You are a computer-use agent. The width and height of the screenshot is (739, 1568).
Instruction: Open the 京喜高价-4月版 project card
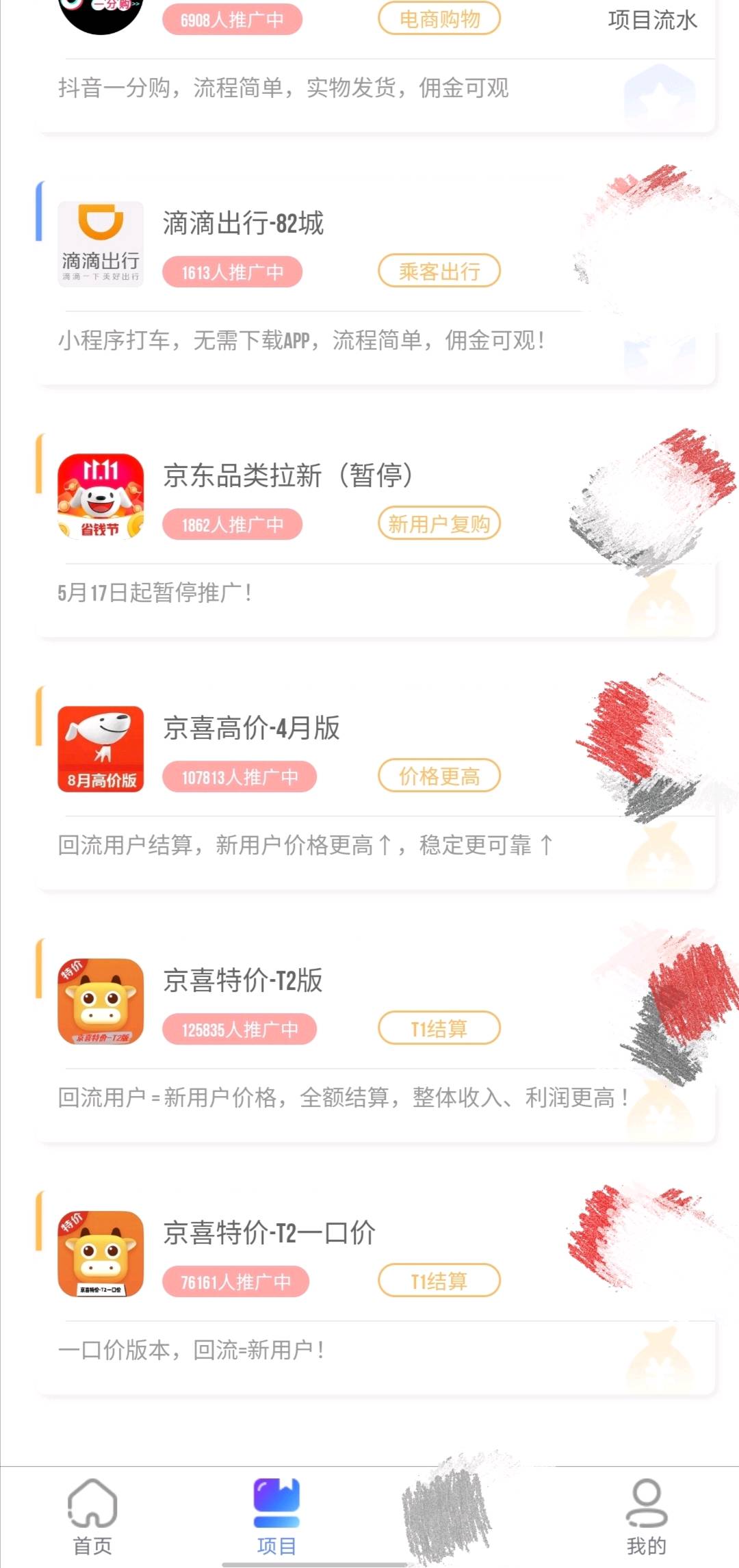(x=251, y=729)
